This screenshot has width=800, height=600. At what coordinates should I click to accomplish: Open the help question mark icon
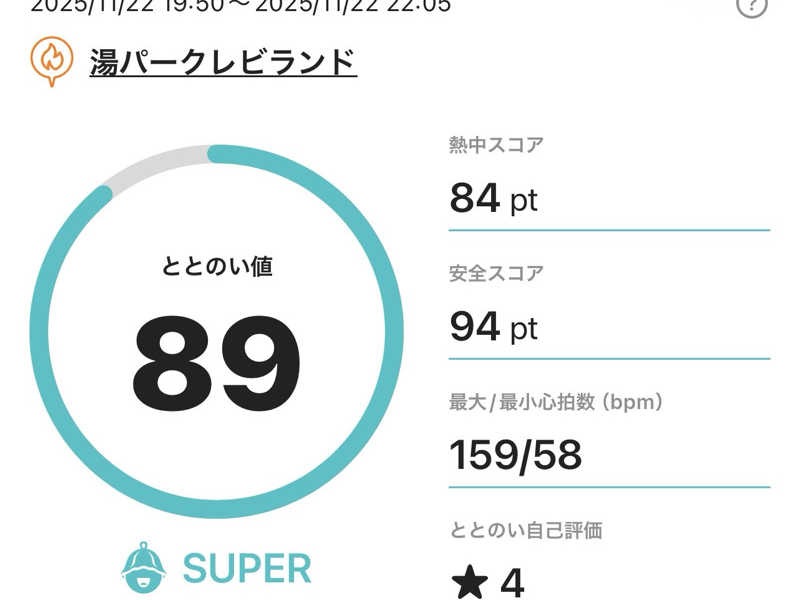coord(751,5)
